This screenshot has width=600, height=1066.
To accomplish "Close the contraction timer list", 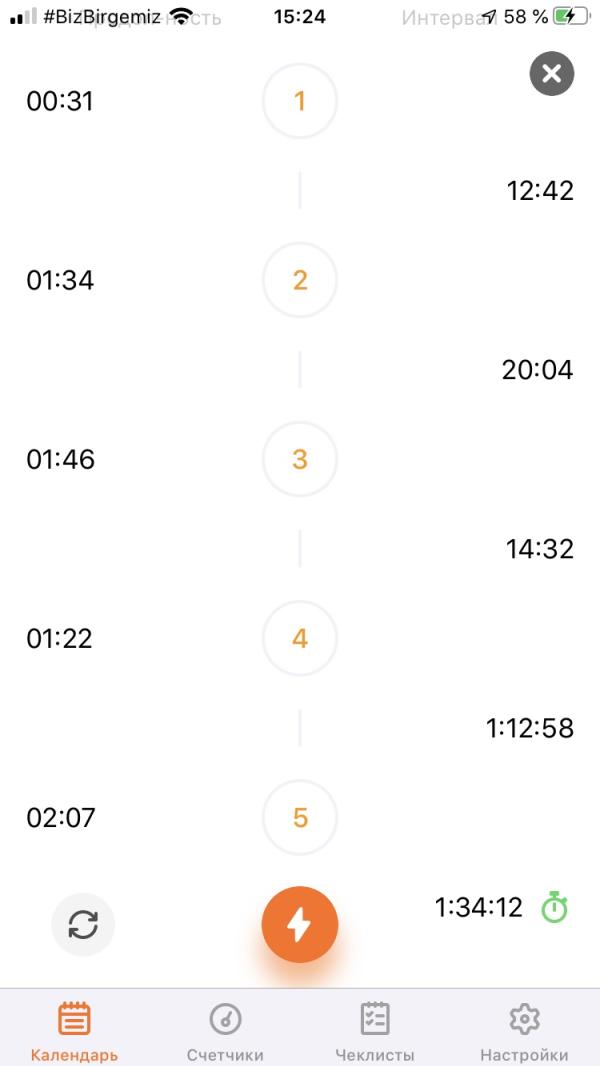I will tap(551, 73).
